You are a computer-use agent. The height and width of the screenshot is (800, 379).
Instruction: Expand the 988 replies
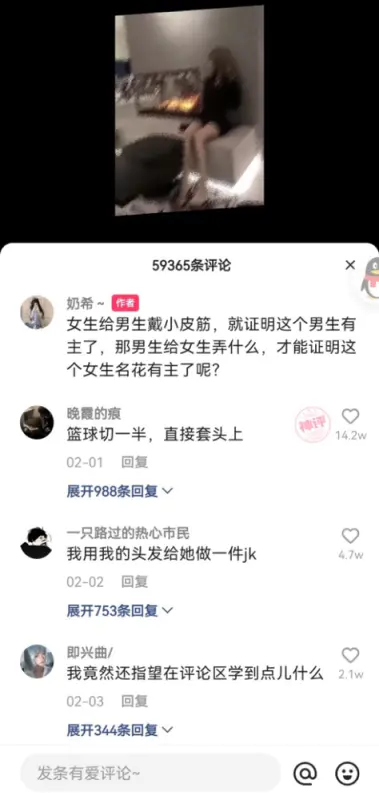point(120,491)
